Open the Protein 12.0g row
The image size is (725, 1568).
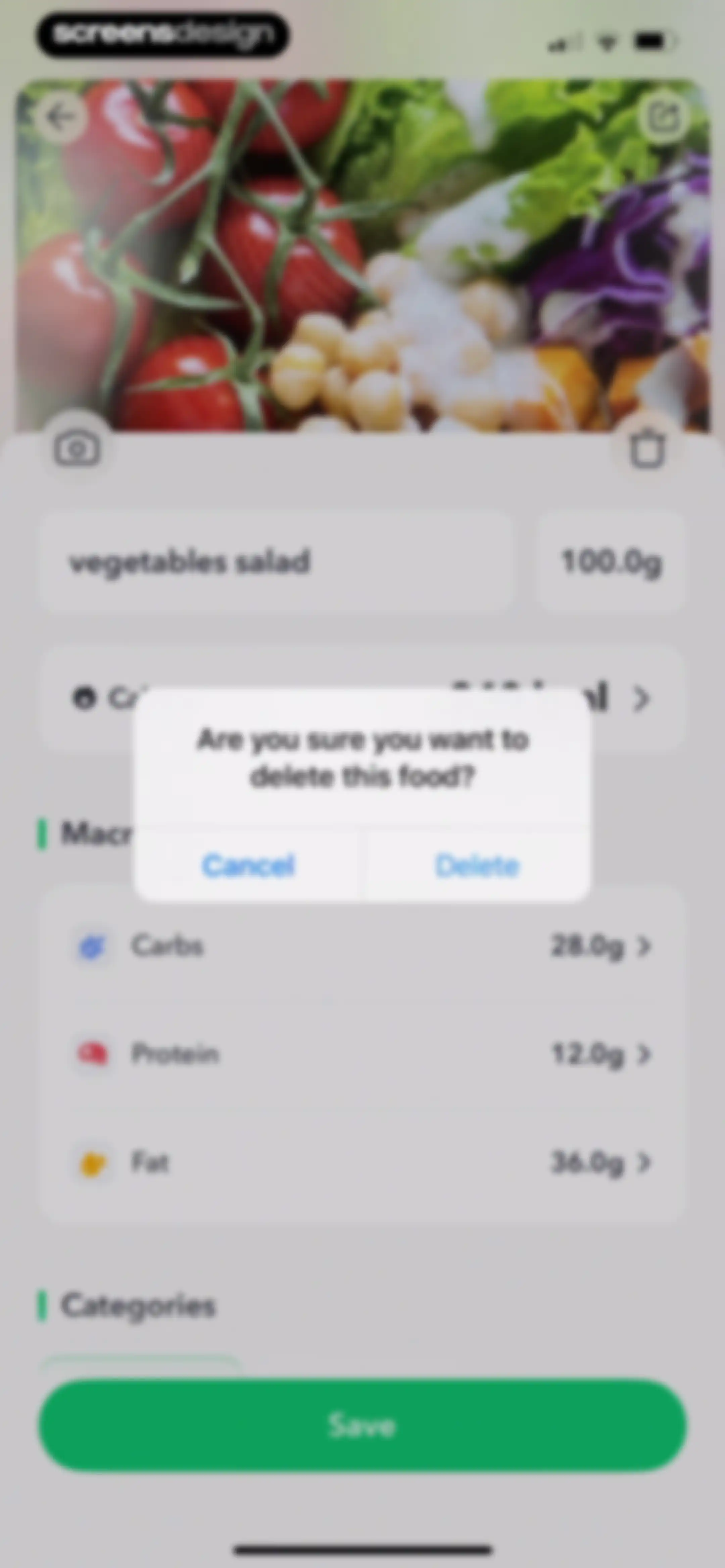(363, 1054)
